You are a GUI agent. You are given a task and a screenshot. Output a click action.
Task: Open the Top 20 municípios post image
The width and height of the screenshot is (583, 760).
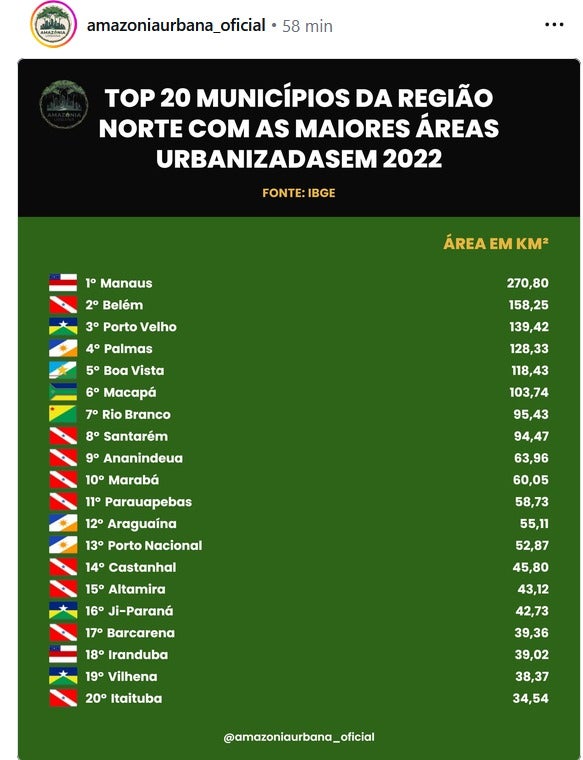click(299, 409)
